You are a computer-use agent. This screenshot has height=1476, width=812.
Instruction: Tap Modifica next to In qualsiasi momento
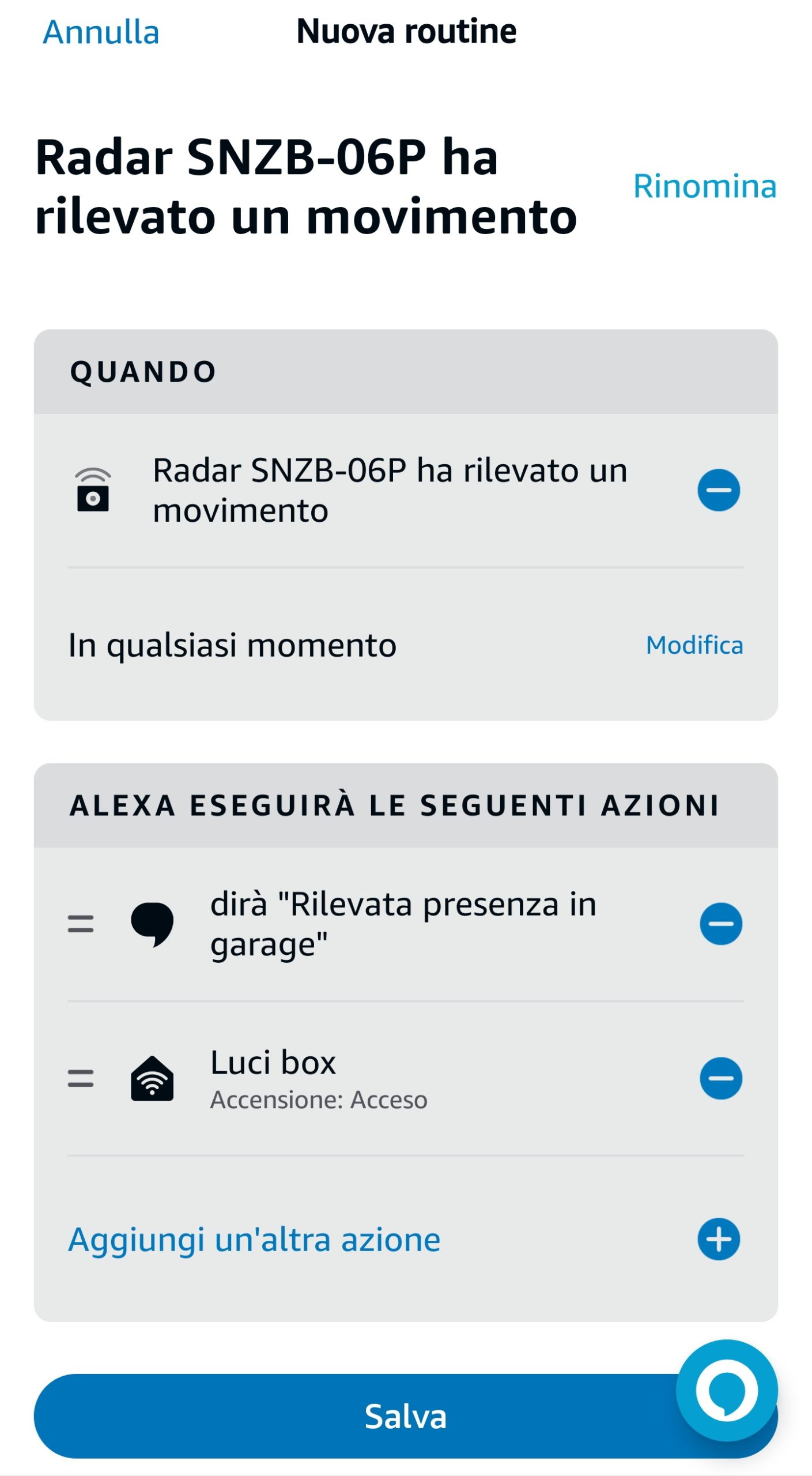click(x=694, y=645)
